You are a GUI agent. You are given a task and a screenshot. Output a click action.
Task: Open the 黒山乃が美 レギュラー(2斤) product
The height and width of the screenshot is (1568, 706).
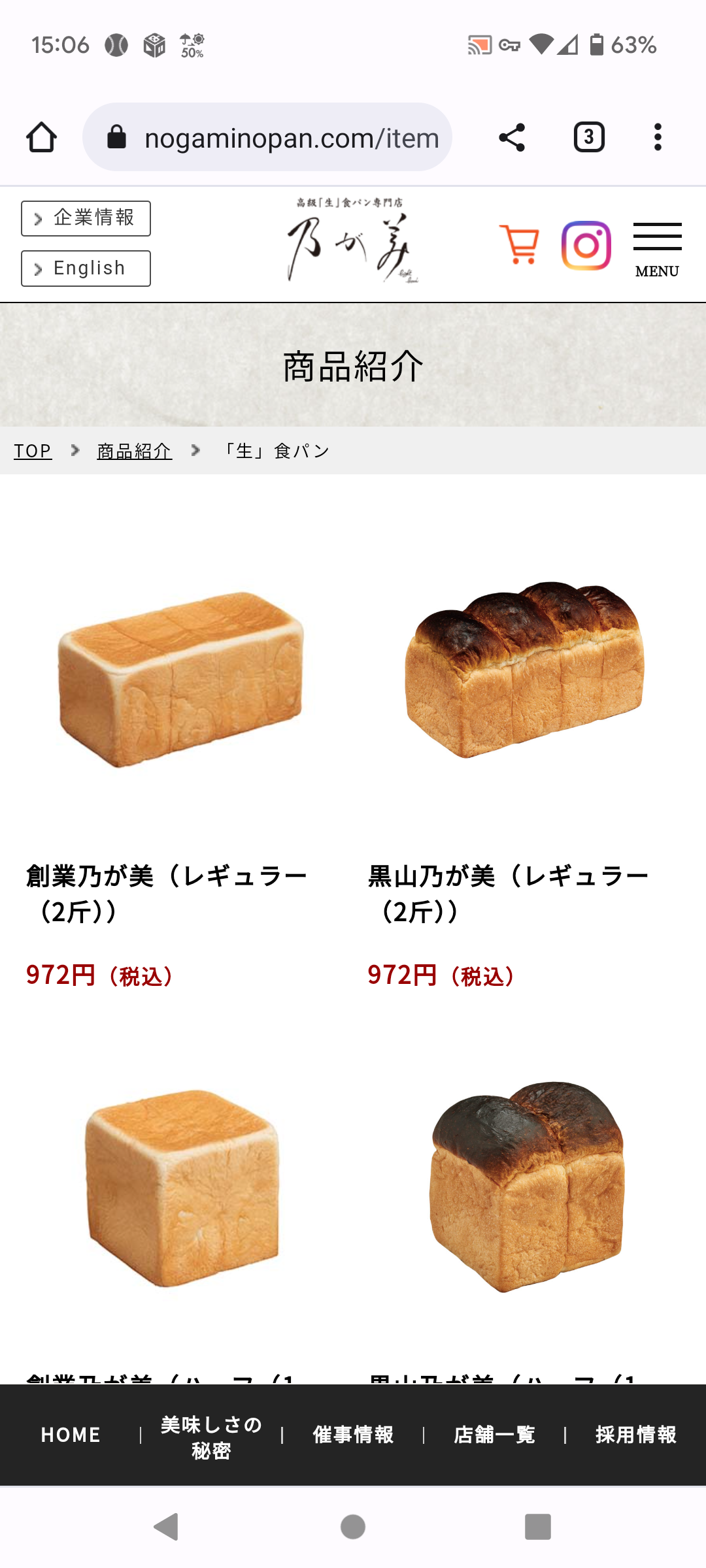coord(523,673)
